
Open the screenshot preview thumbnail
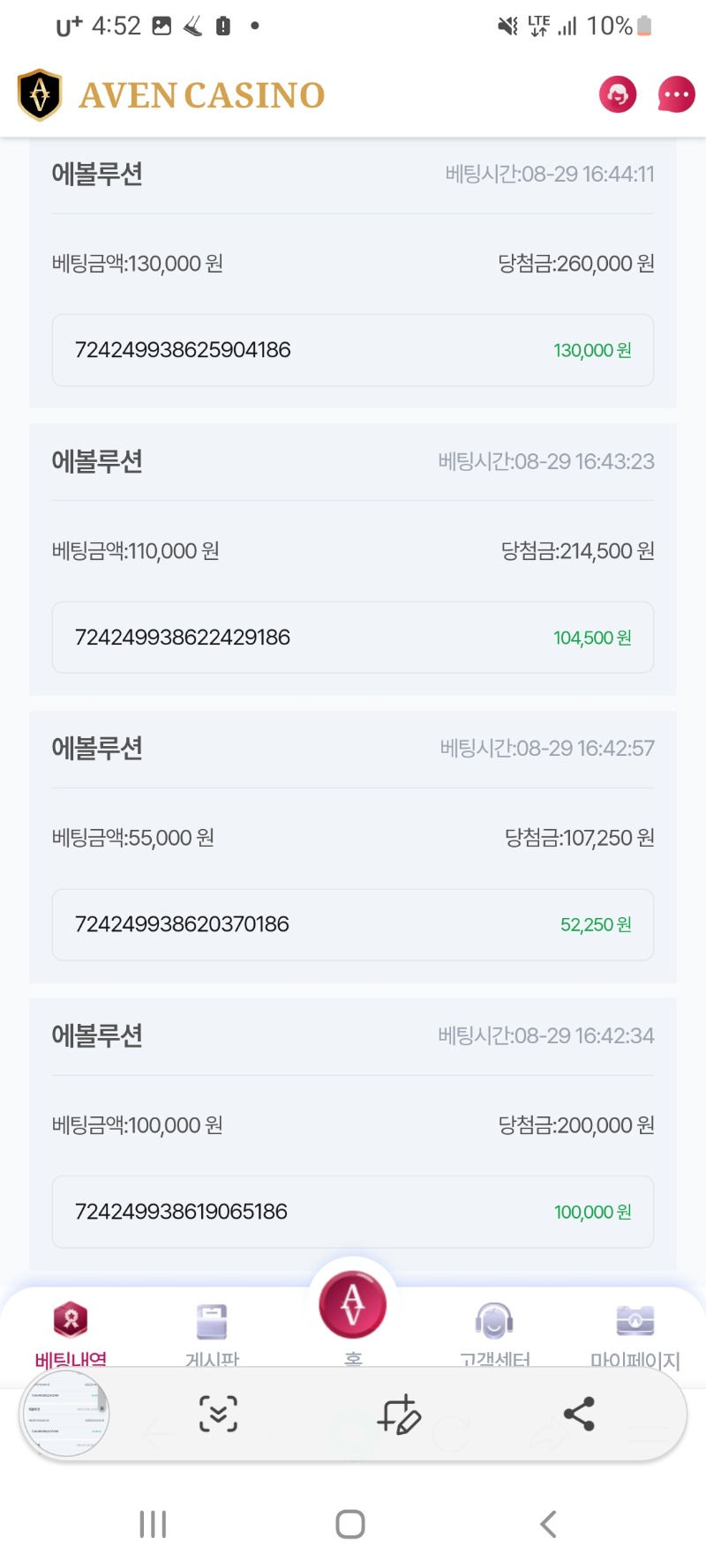[65, 1414]
